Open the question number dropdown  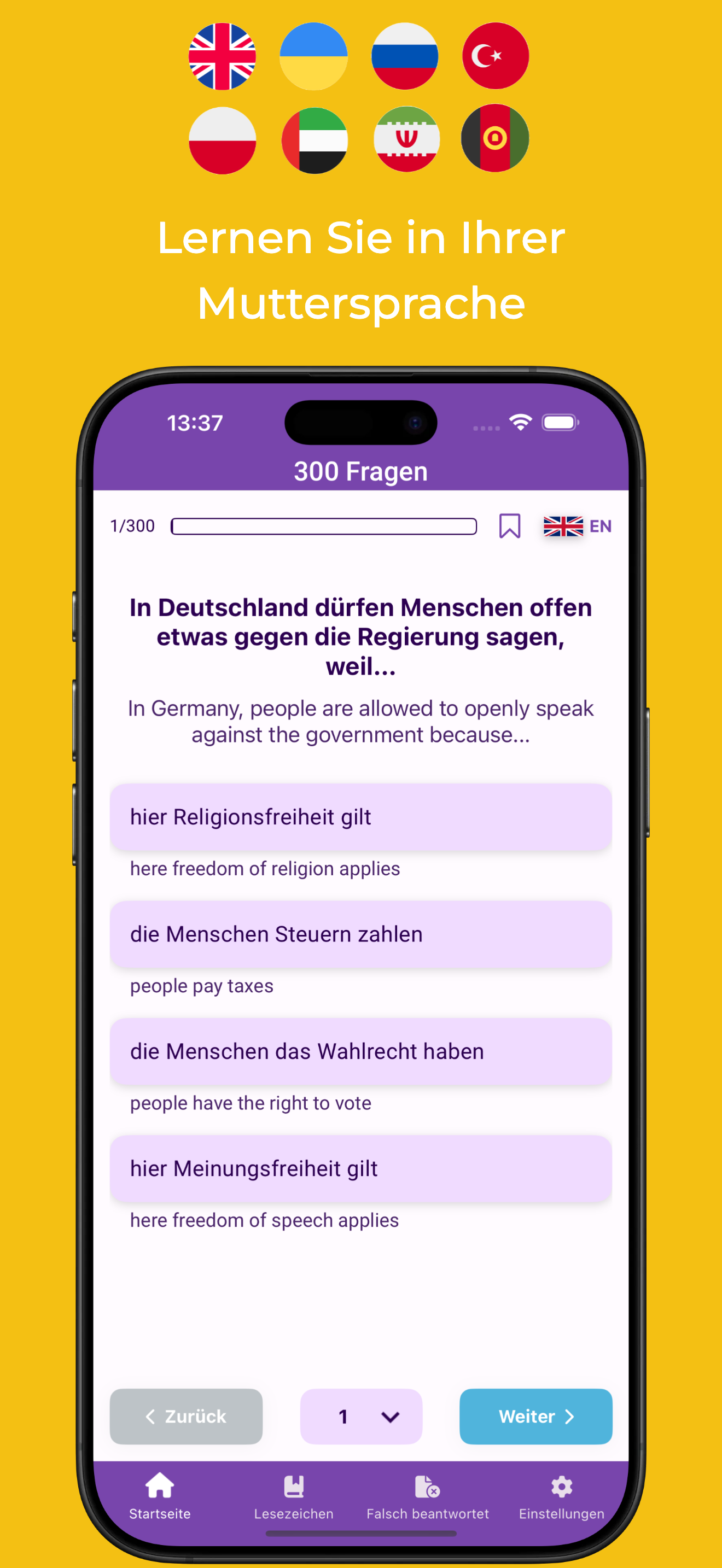pos(360,1417)
